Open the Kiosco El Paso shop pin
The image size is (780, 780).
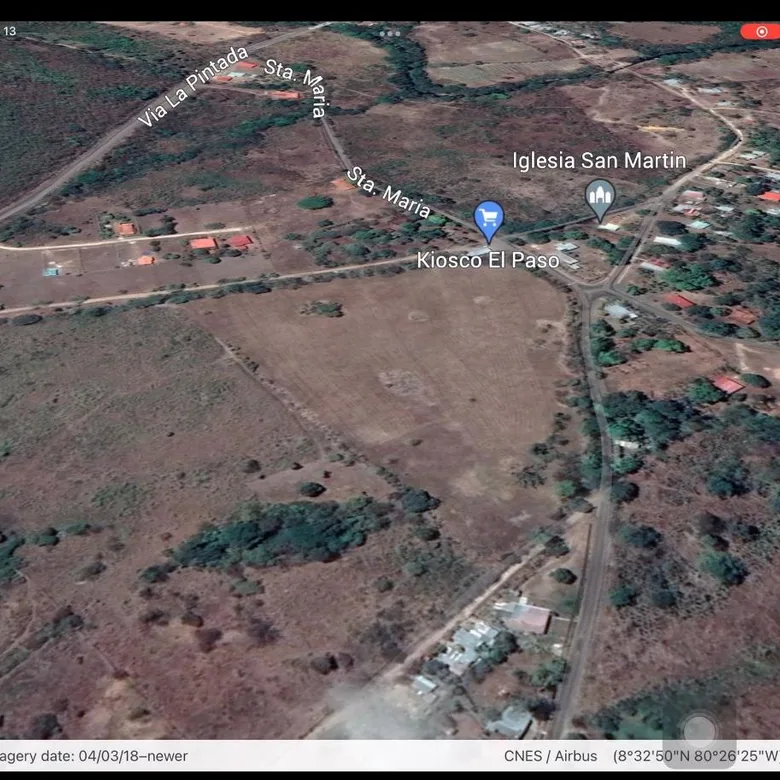[x=489, y=221]
